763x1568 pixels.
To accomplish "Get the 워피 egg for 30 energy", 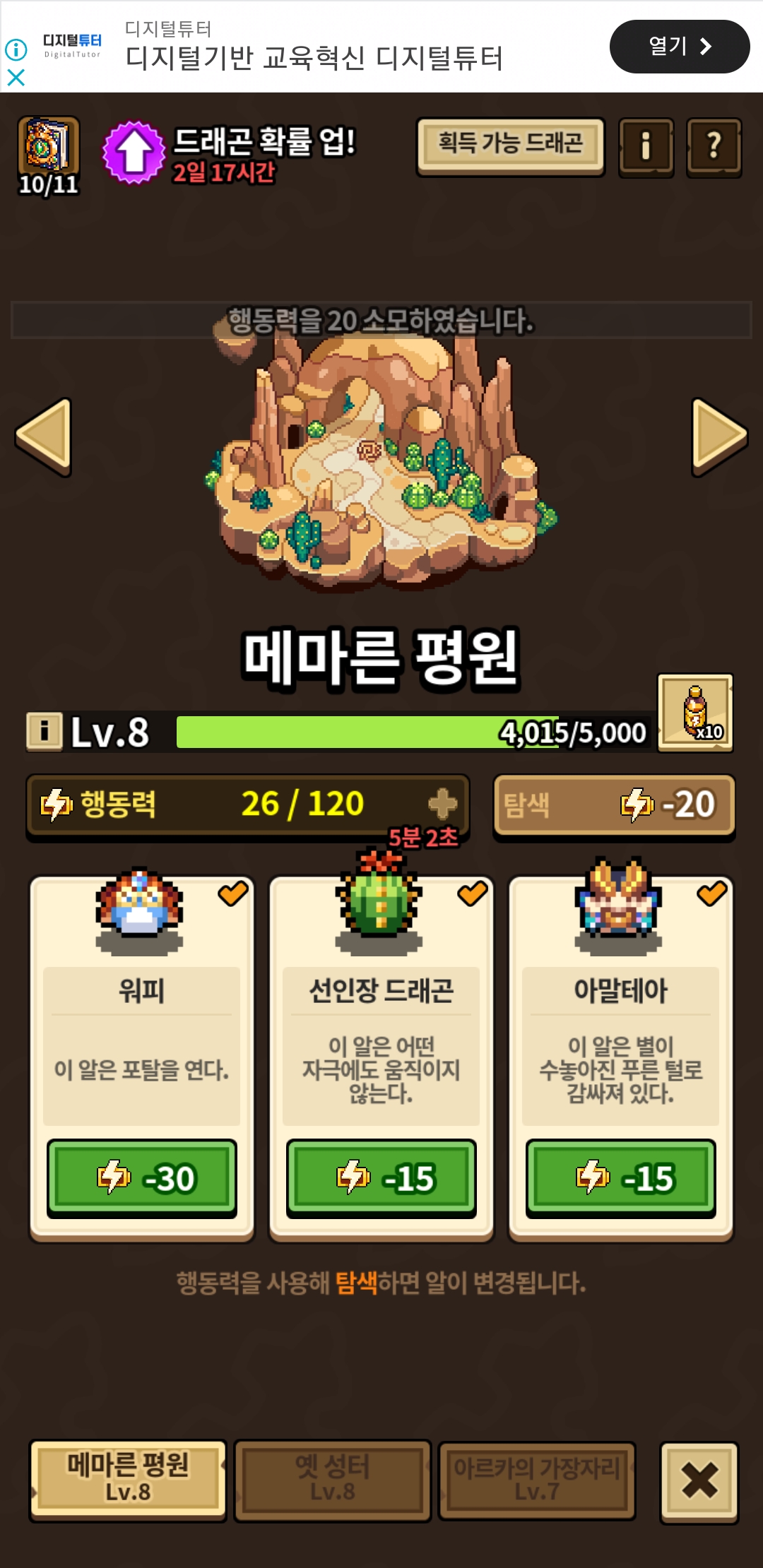I will pos(142,1177).
